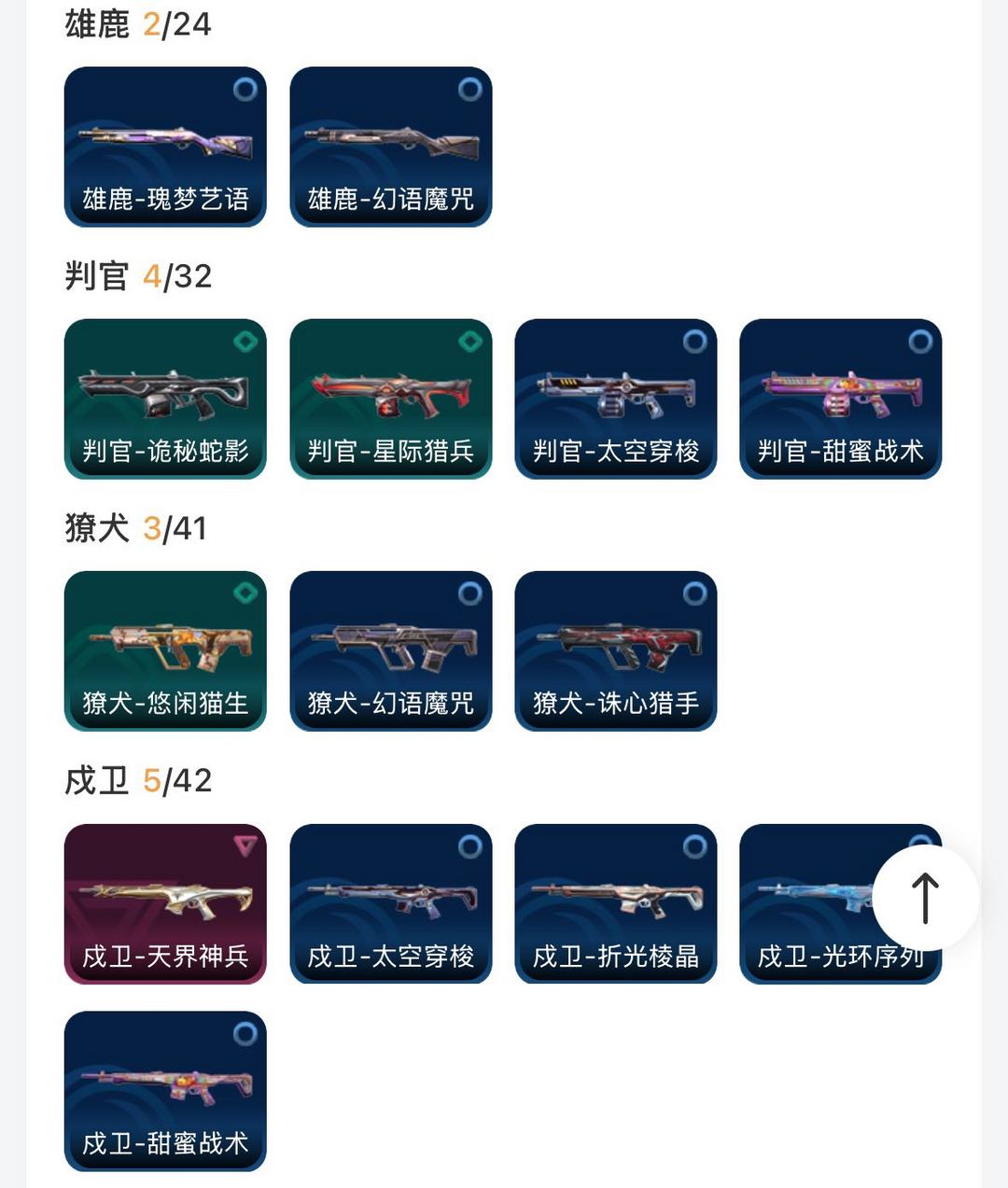
Task: Open the 雄鹿-瑰梦艺语 skin card
Action: click(165, 147)
